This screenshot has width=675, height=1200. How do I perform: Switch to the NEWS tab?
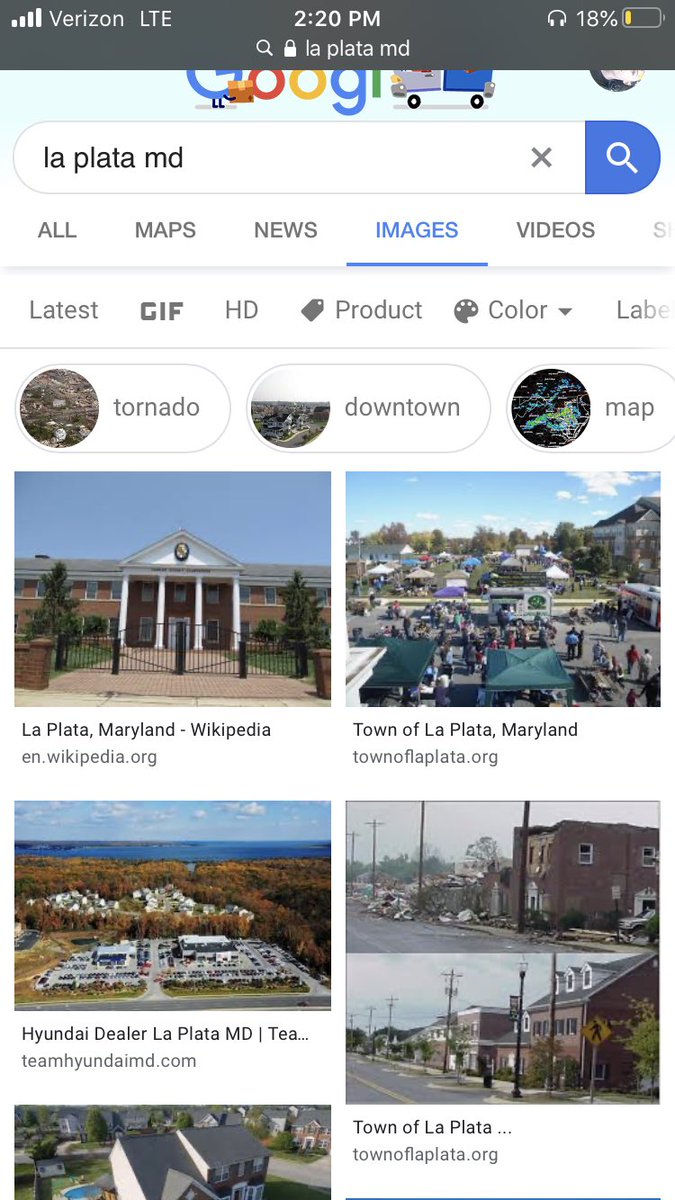(x=285, y=230)
